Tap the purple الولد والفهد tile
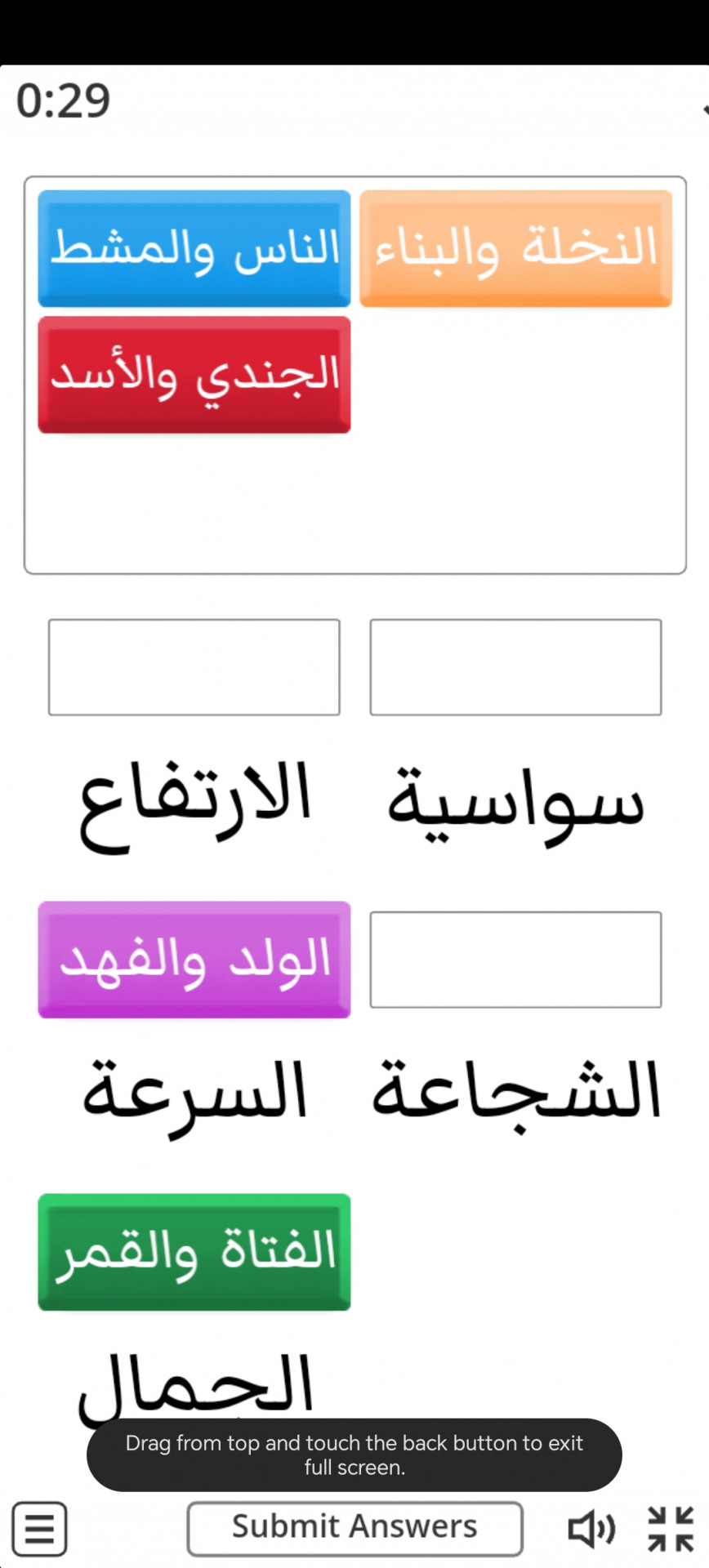 coord(194,960)
